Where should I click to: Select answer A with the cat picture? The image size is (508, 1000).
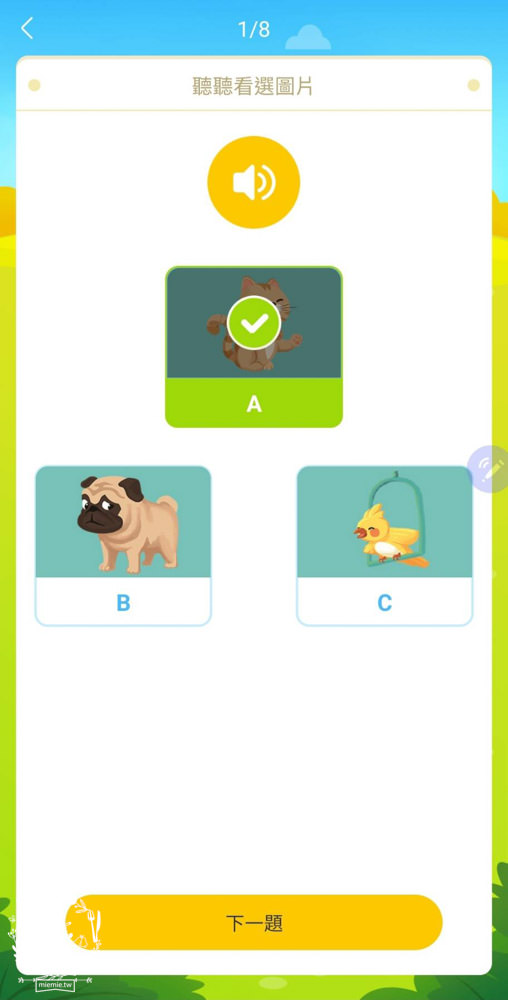click(254, 347)
